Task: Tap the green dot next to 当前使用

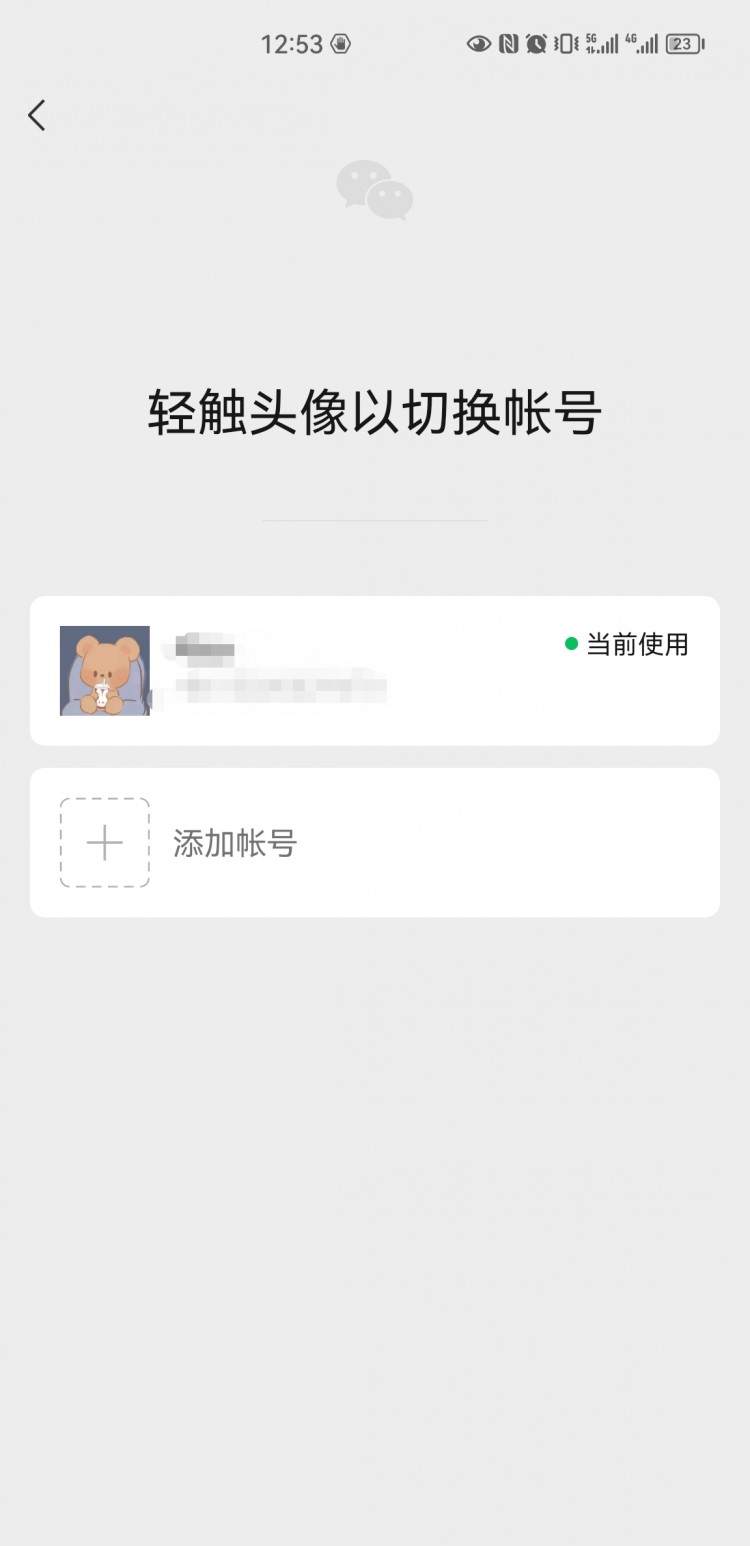Action: tap(570, 646)
